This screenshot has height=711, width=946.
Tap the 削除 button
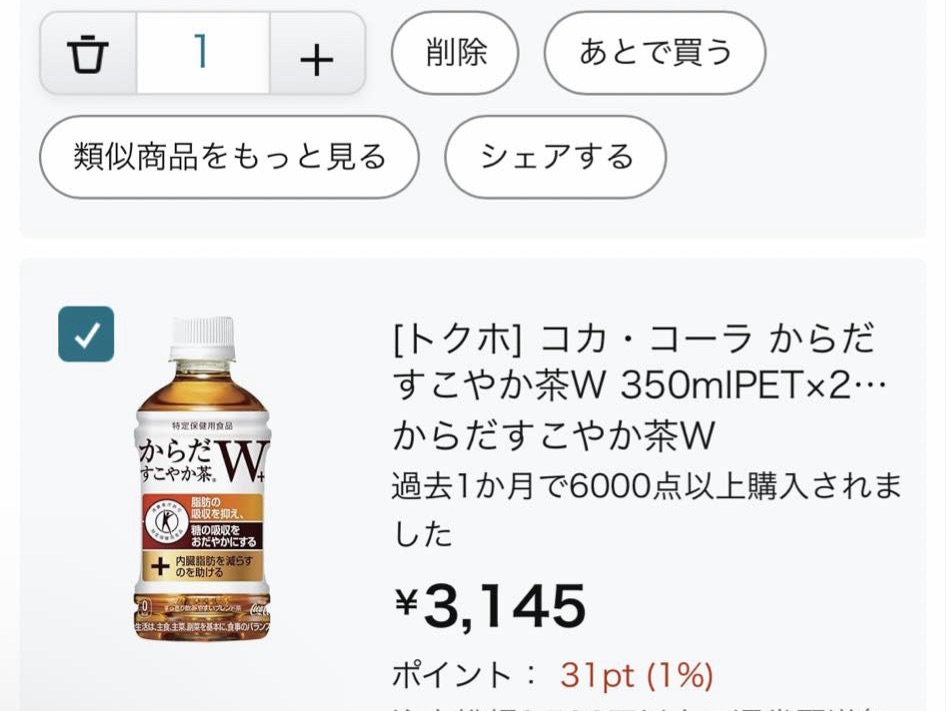point(455,53)
